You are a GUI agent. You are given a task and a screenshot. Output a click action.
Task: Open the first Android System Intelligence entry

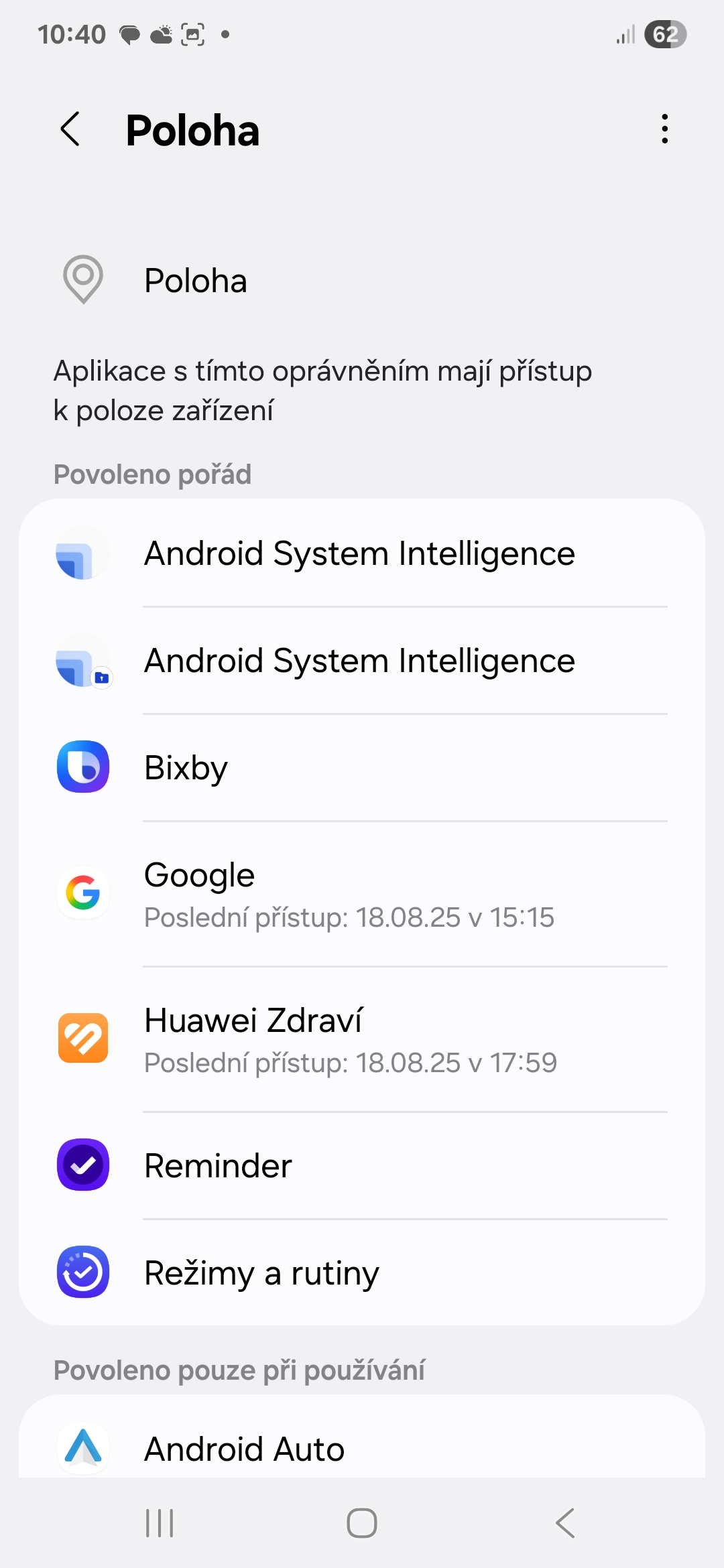click(362, 553)
